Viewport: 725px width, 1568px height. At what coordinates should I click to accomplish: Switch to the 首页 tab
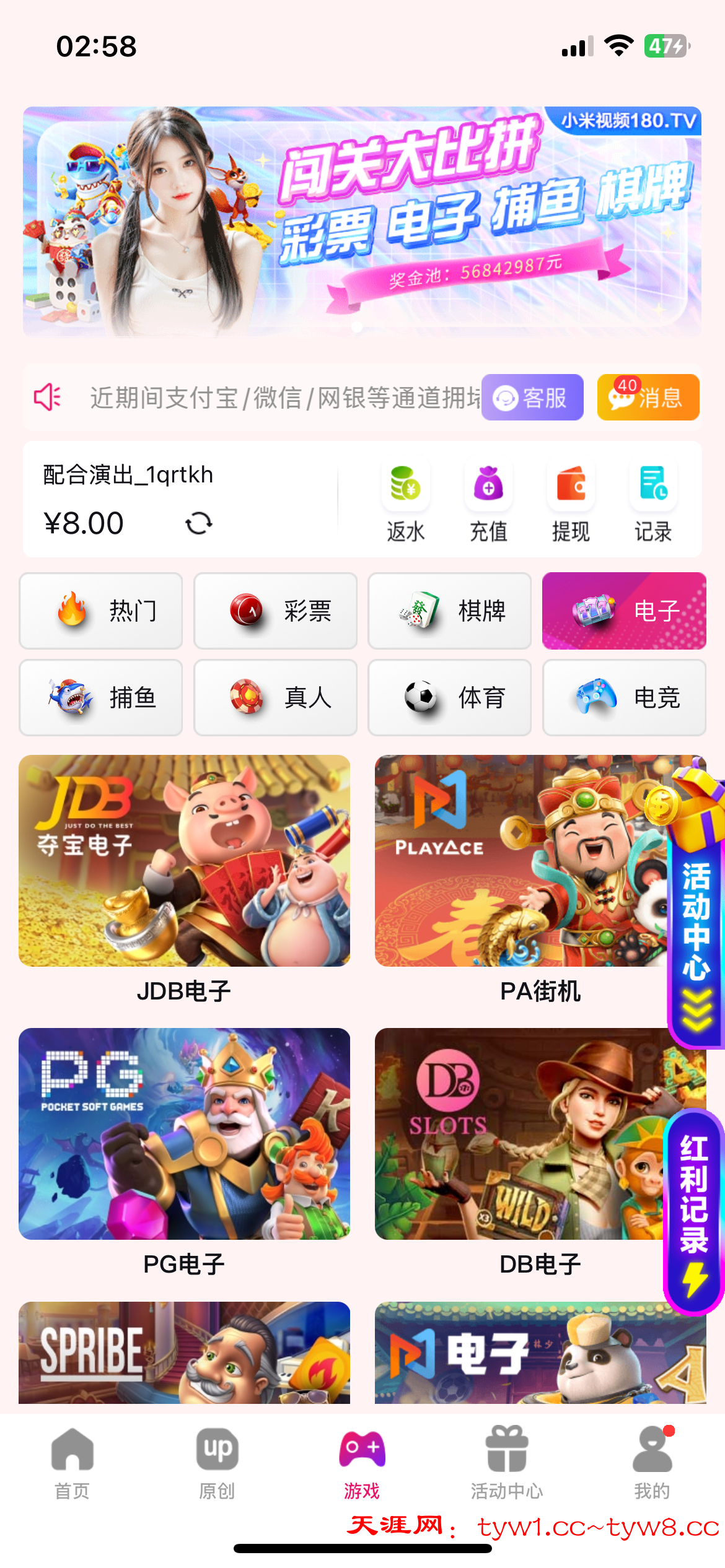click(72, 1463)
